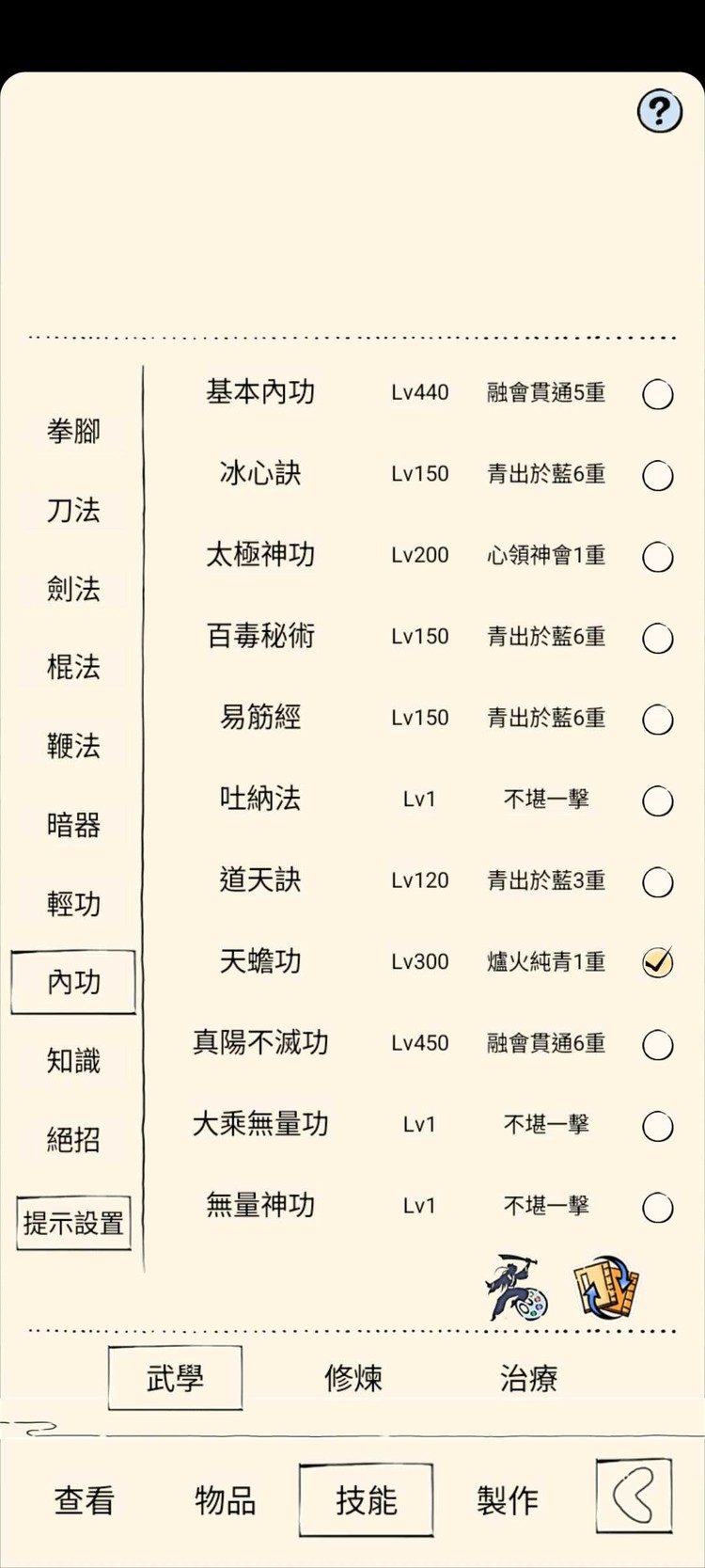Switch to the 輕功 category
This screenshot has height=1568, width=705.
pos(73,903)
